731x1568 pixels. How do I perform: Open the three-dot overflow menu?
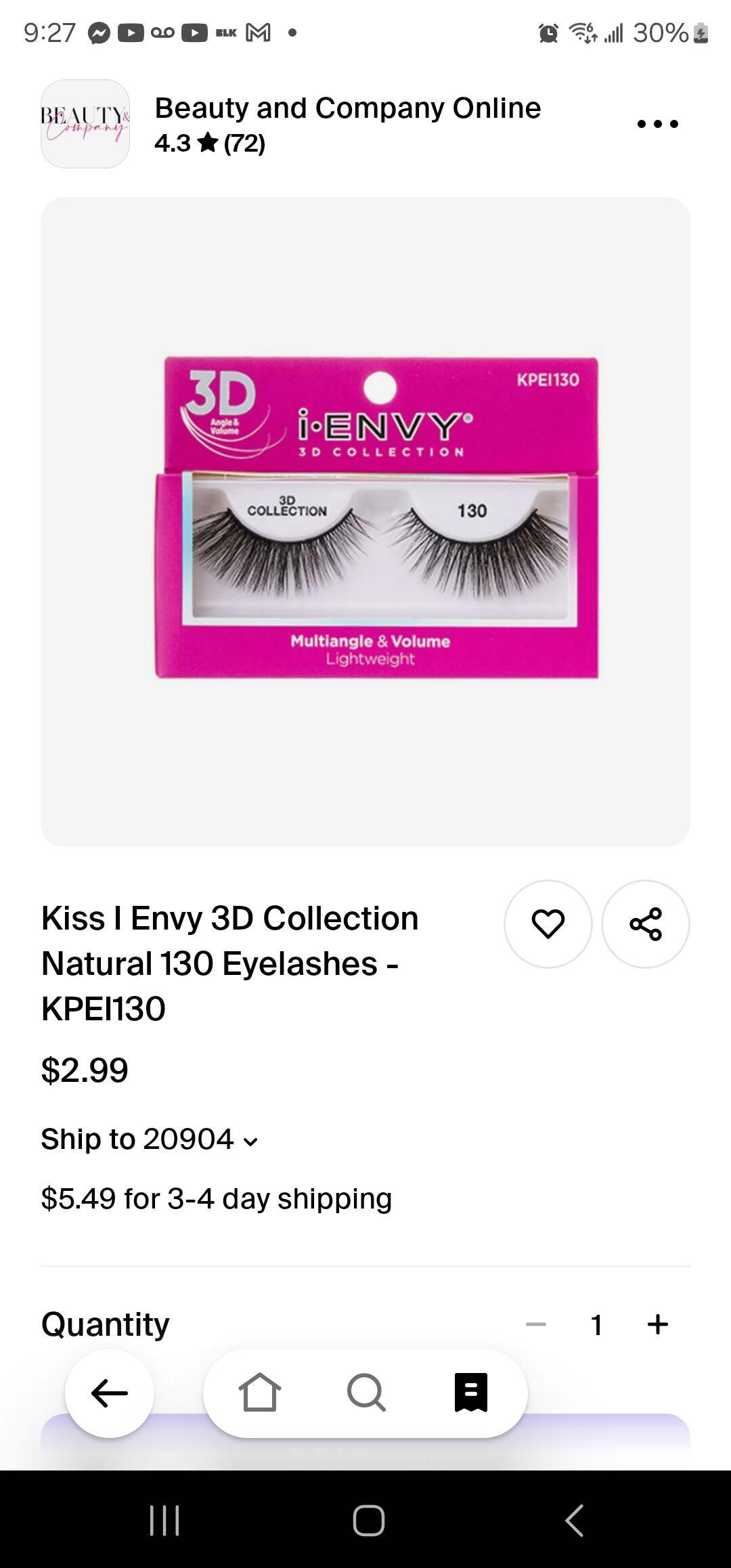pos(657,124)
